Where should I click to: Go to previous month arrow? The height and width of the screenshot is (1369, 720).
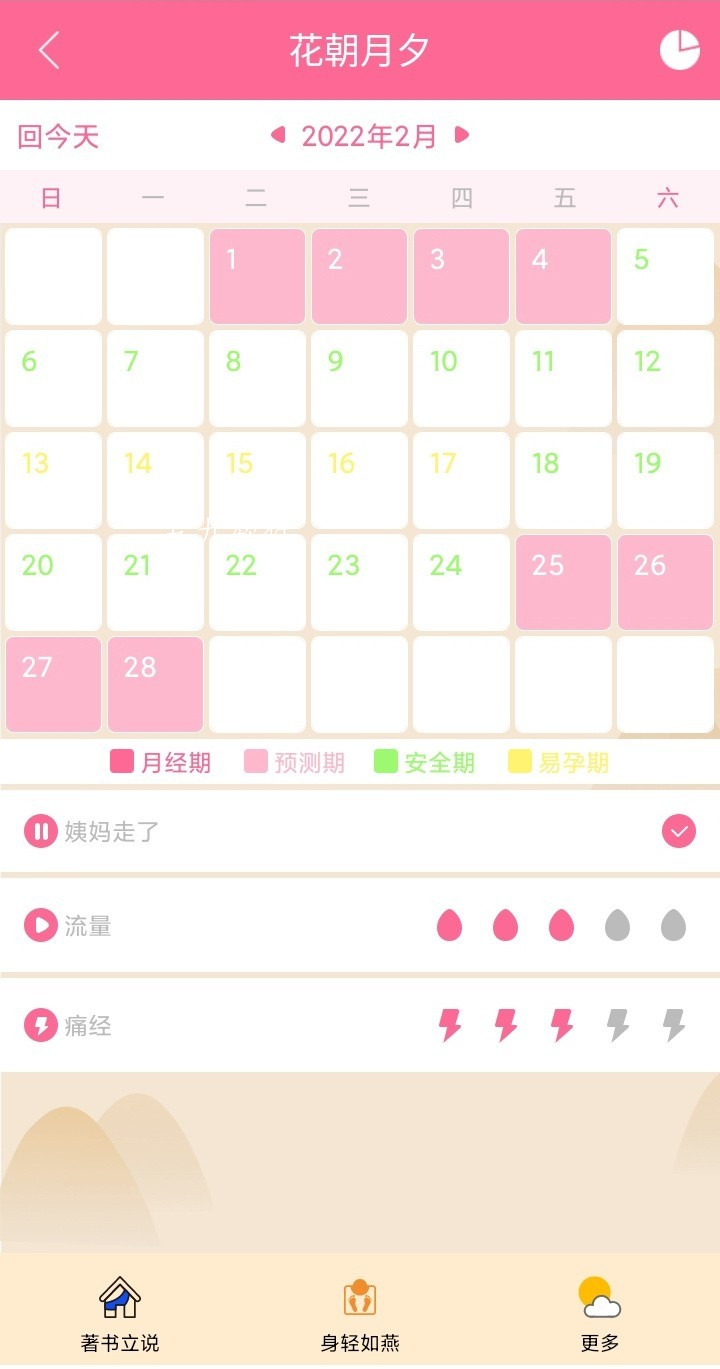[x=278, y=134]
